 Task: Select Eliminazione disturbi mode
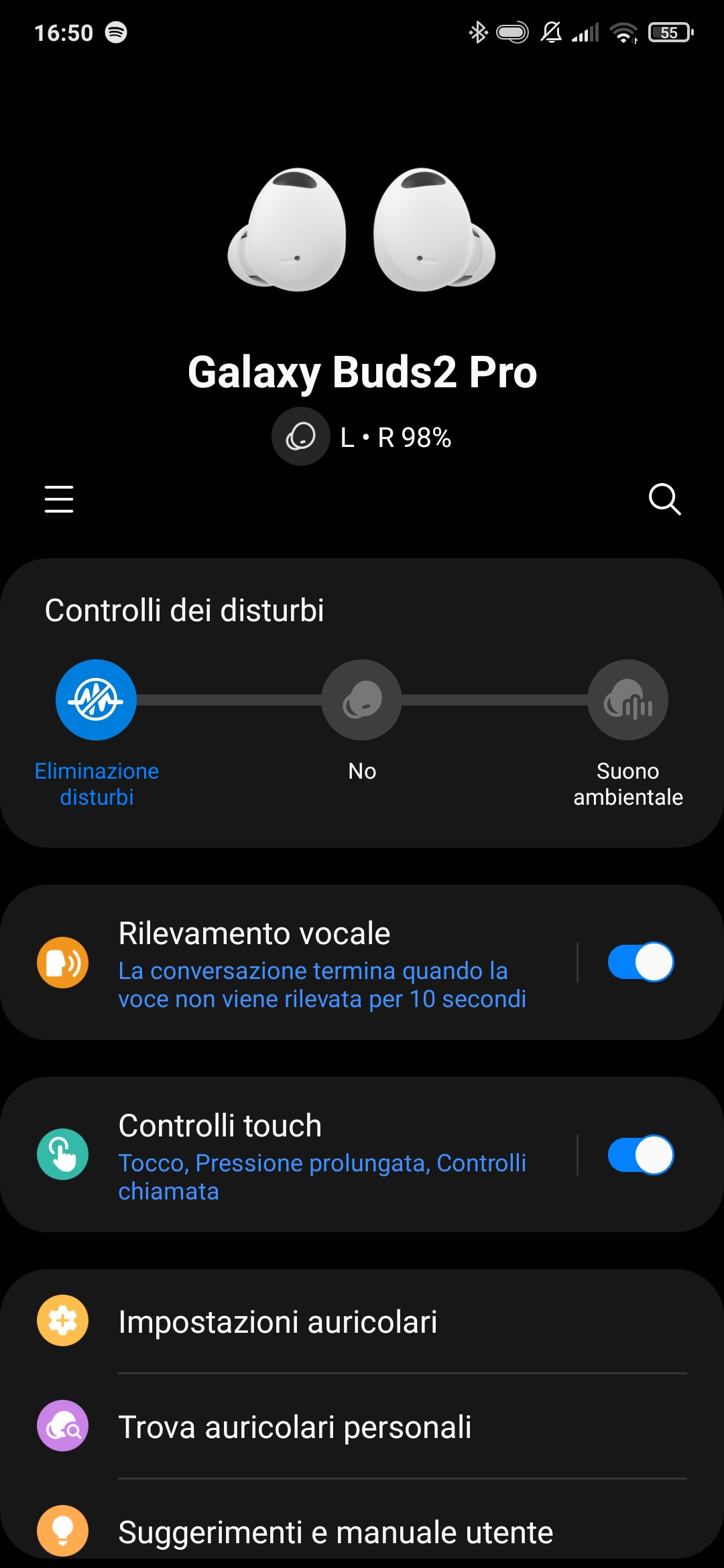(x=96, y=700)
